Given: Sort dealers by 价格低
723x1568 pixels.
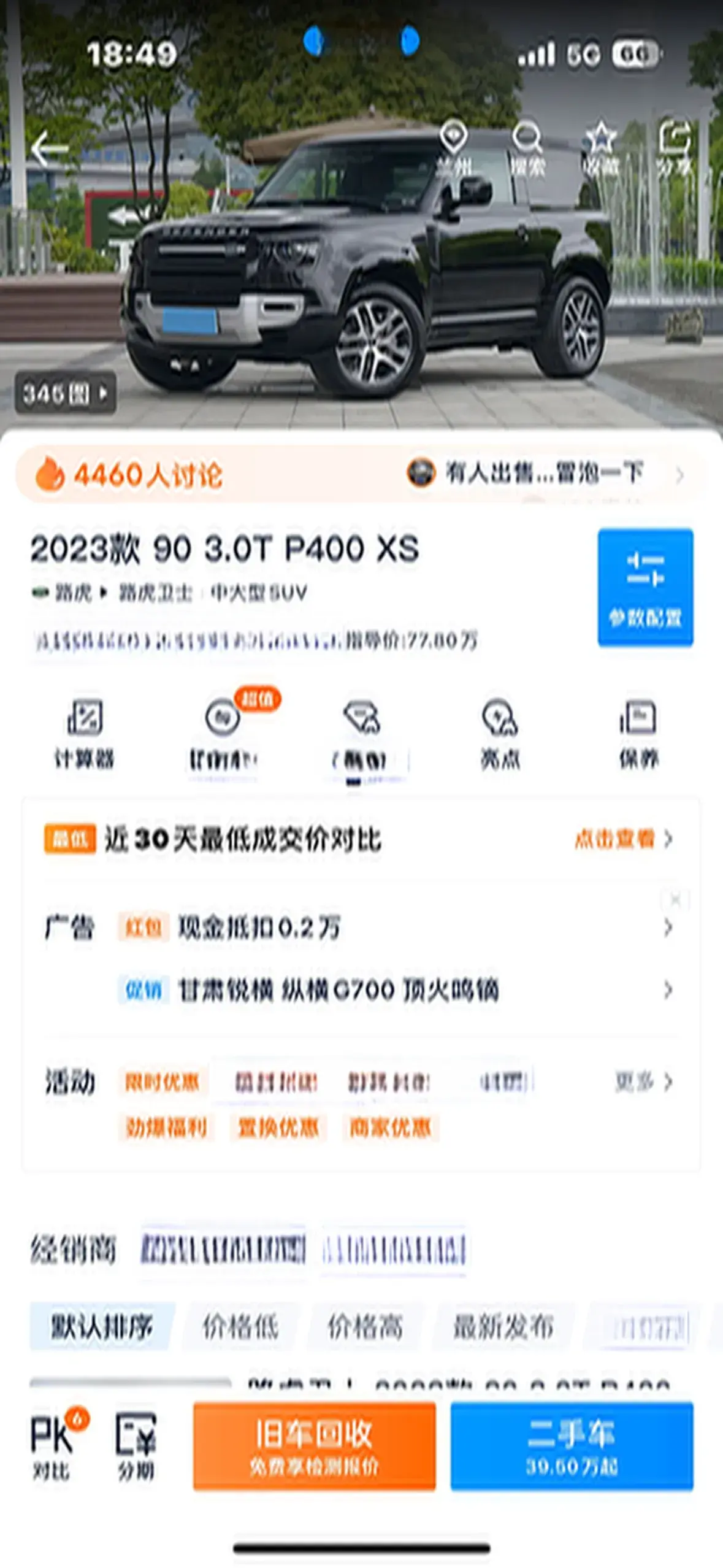Looking at the screenshot, I should point(240,1327).
